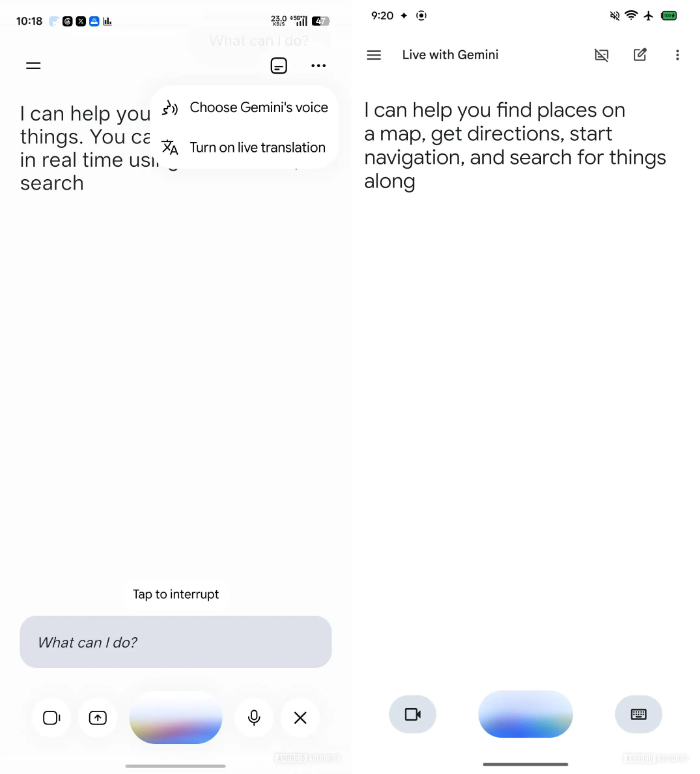Open the vertical three-dot overflow menu
This screenshot has width=700, height=774.
[x=677, y=55]
